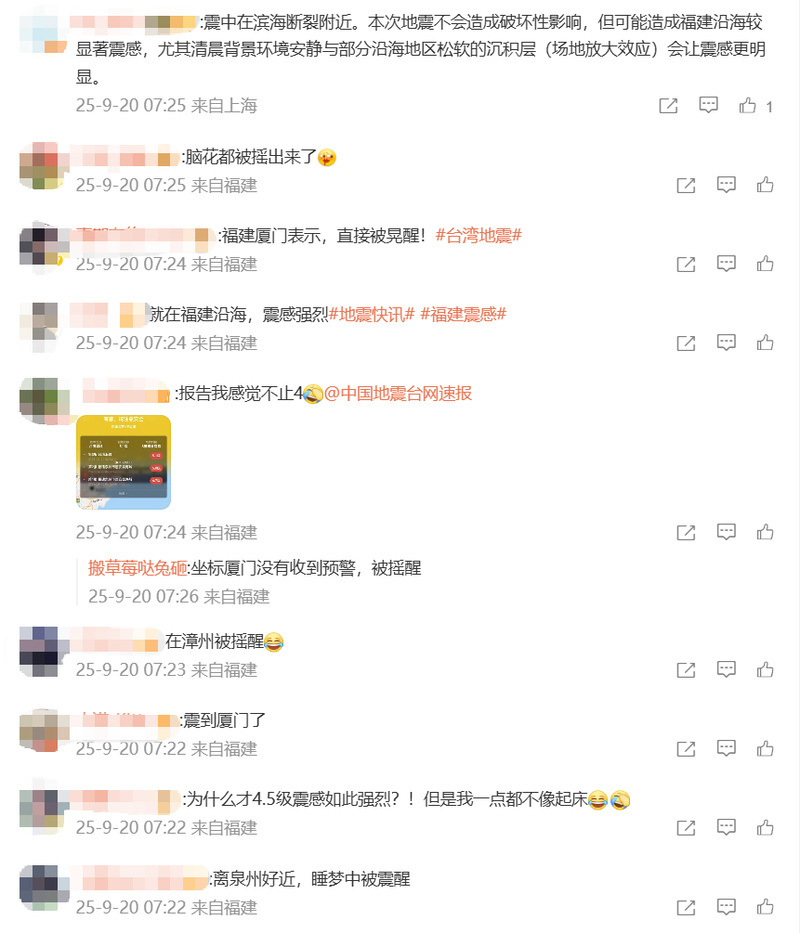This screenshot has width=800, height=933.
Task: Reply to the 福建厦门表示 comment
Action: pos(727,264)
